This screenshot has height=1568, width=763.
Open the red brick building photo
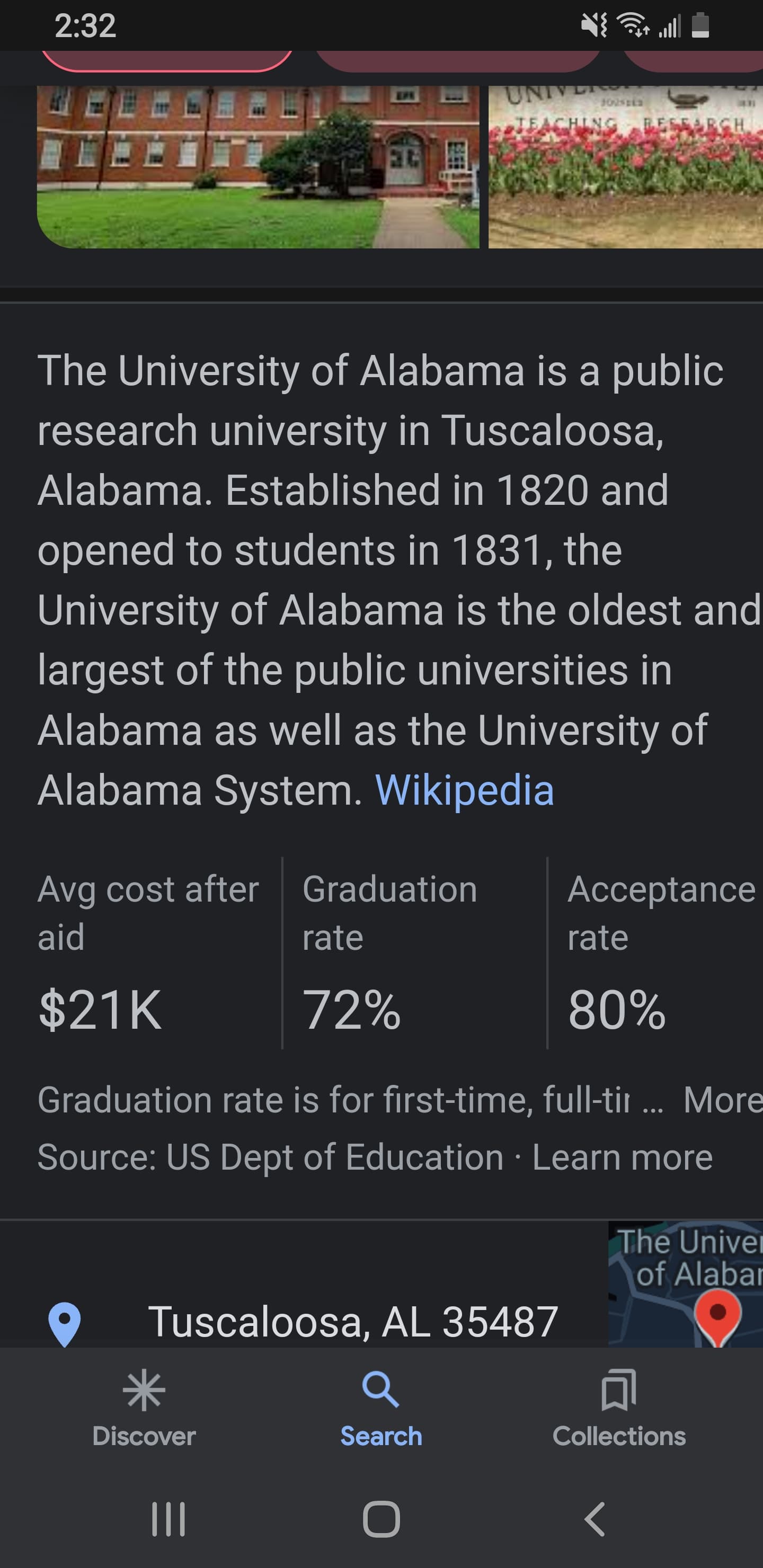click(x=258, y=167)
